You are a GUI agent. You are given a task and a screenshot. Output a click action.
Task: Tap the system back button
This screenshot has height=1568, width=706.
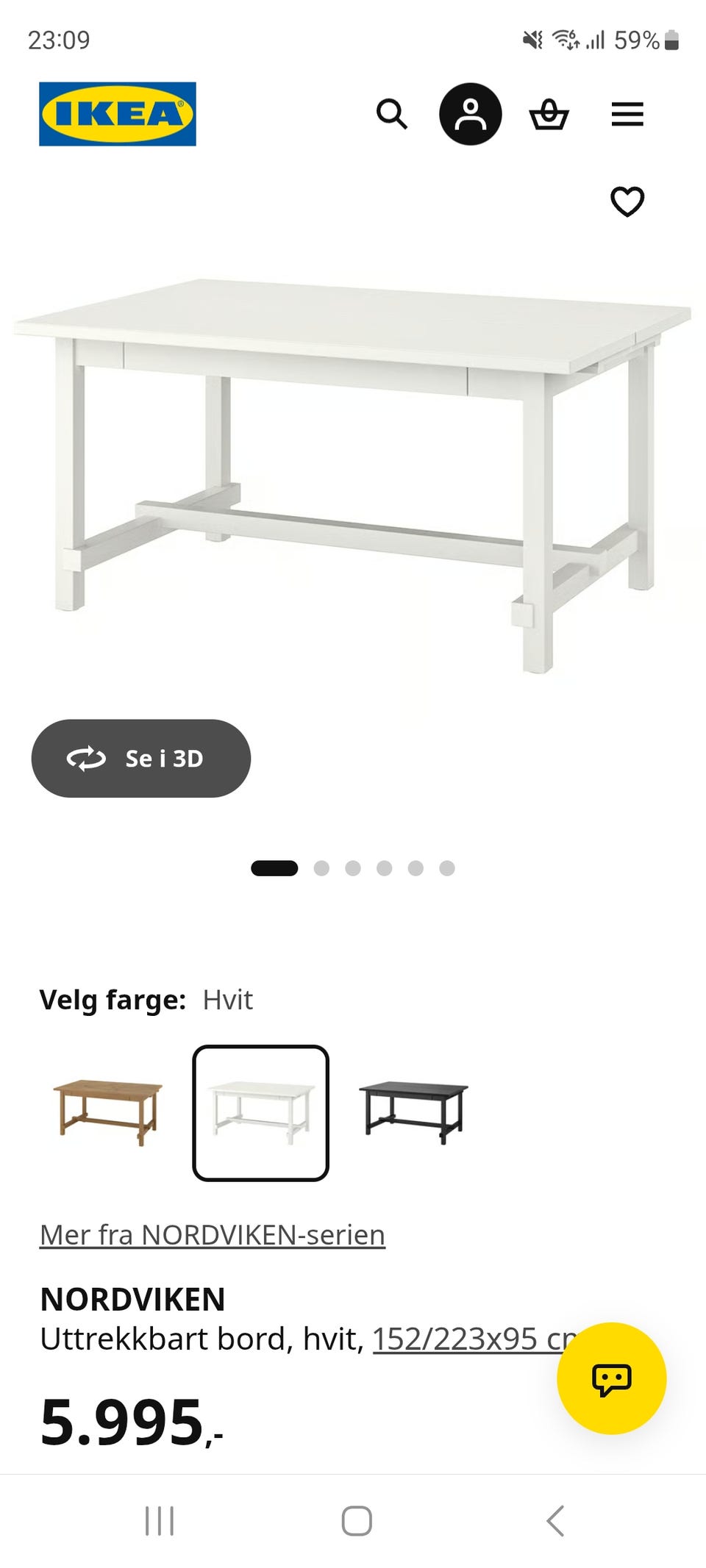tap(556, 1520)
